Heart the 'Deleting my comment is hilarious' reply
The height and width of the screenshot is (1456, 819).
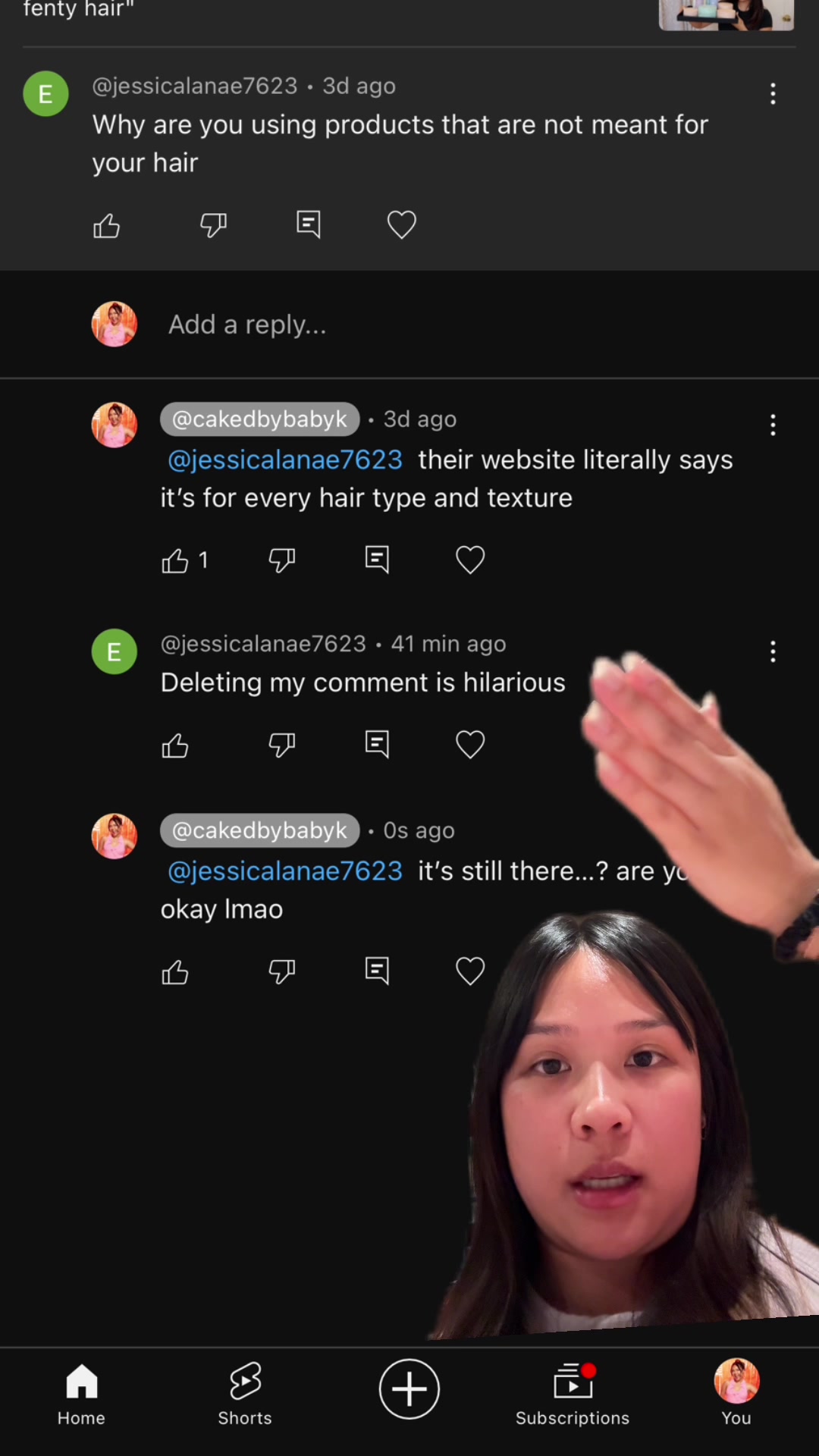click(x=470, y=745)
